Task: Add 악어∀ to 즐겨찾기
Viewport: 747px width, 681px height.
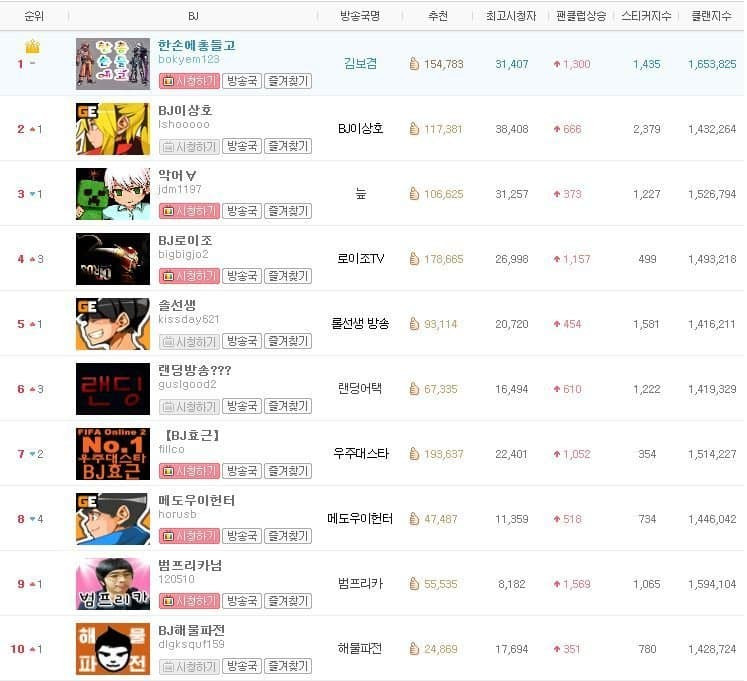Action: tap(288, 211)
